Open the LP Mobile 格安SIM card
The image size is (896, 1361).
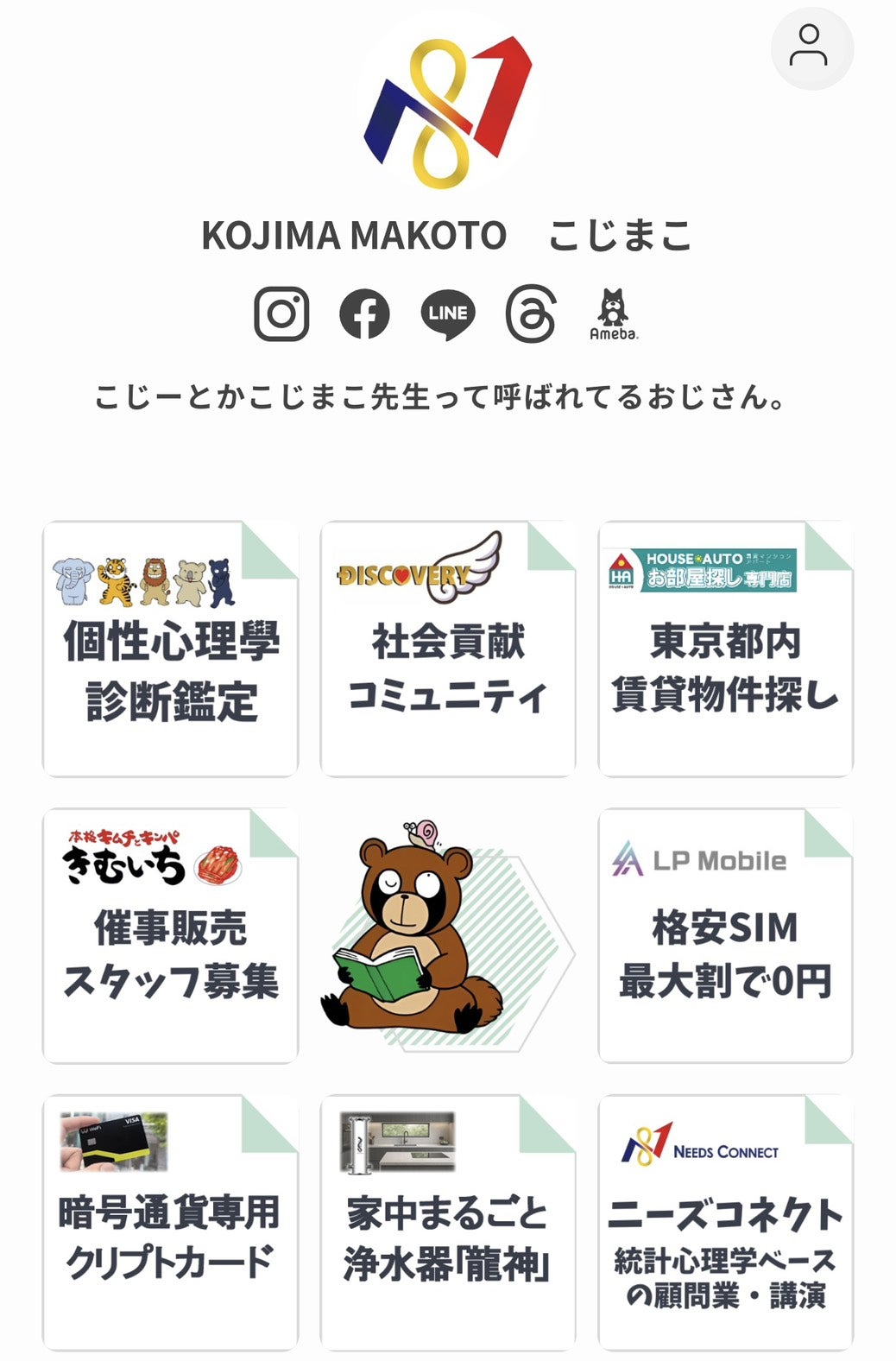[725, 937]
